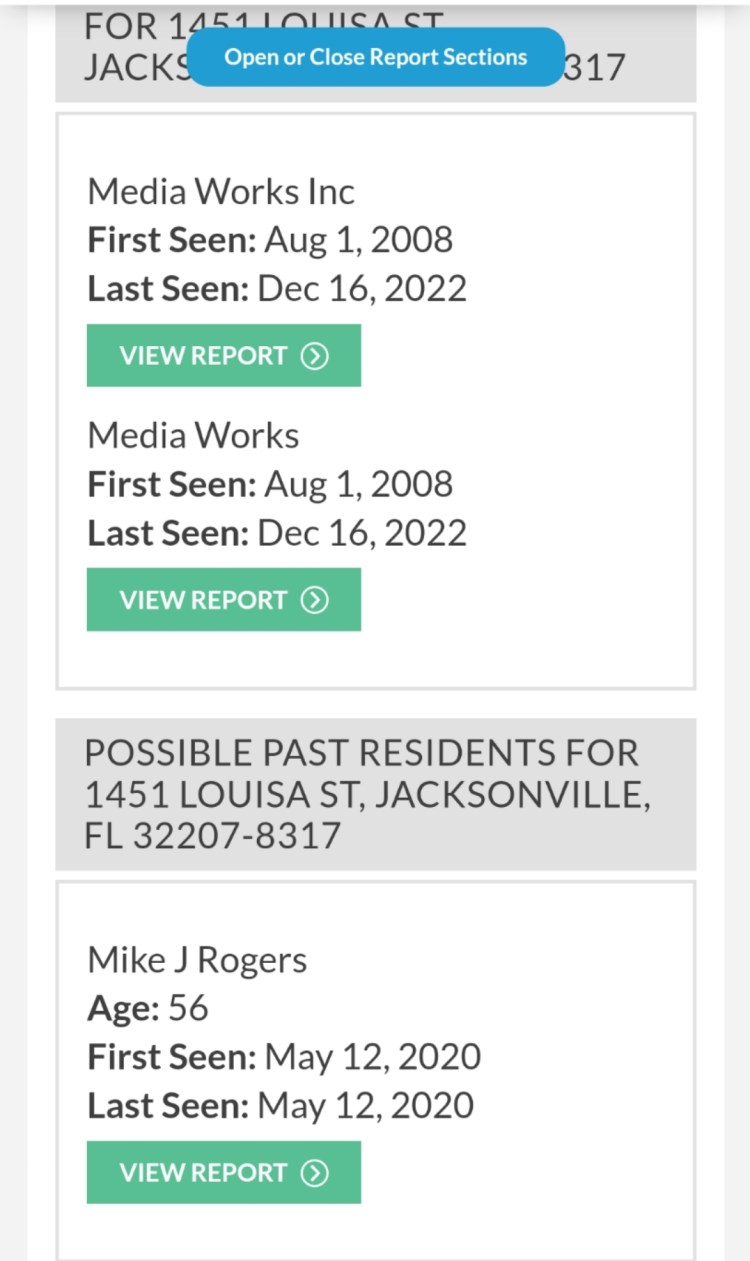This screenshot has width=750, height=1261.
Task: View Mike J Rogers' report
Action: [223, 1172]
